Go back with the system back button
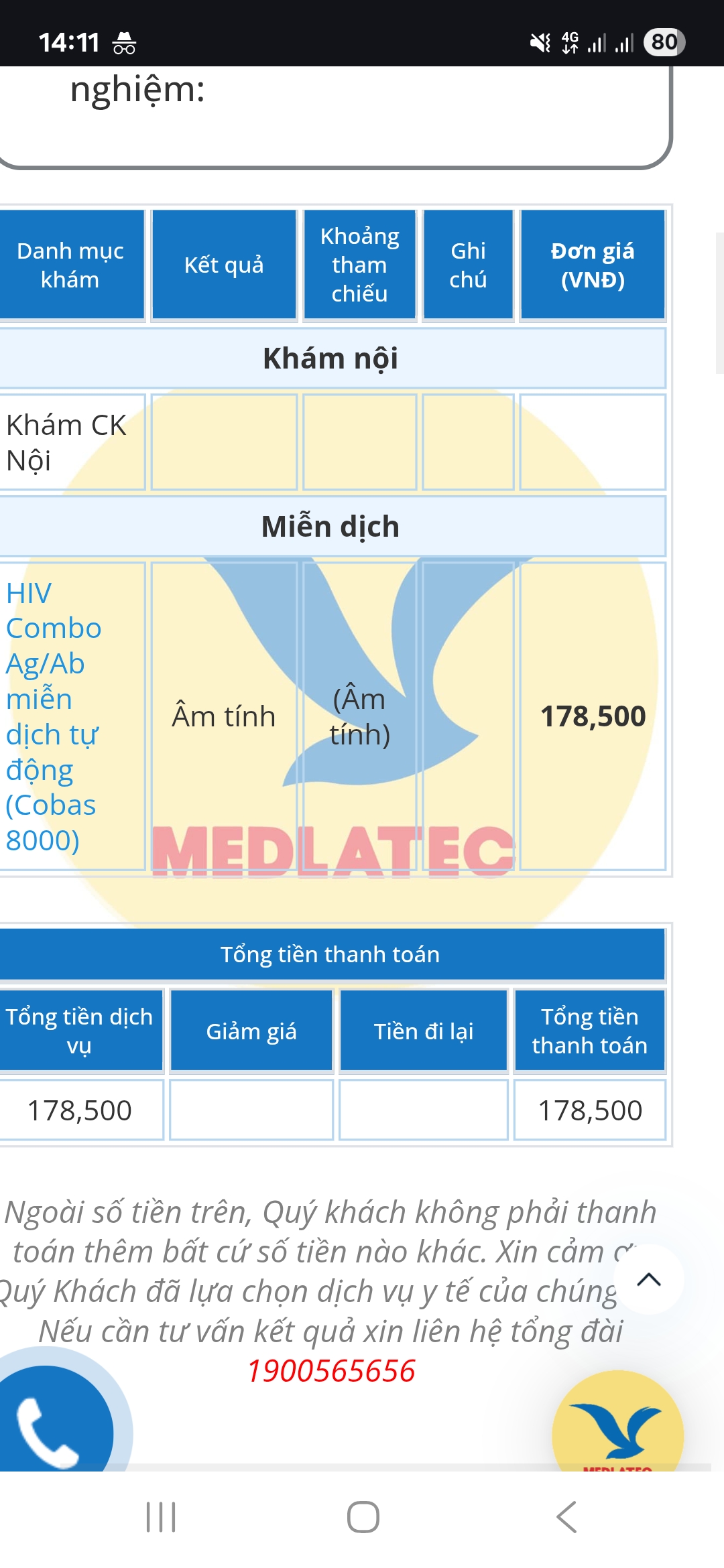The height and width of the screenshot is (1568, 724). pos(566,1517)
